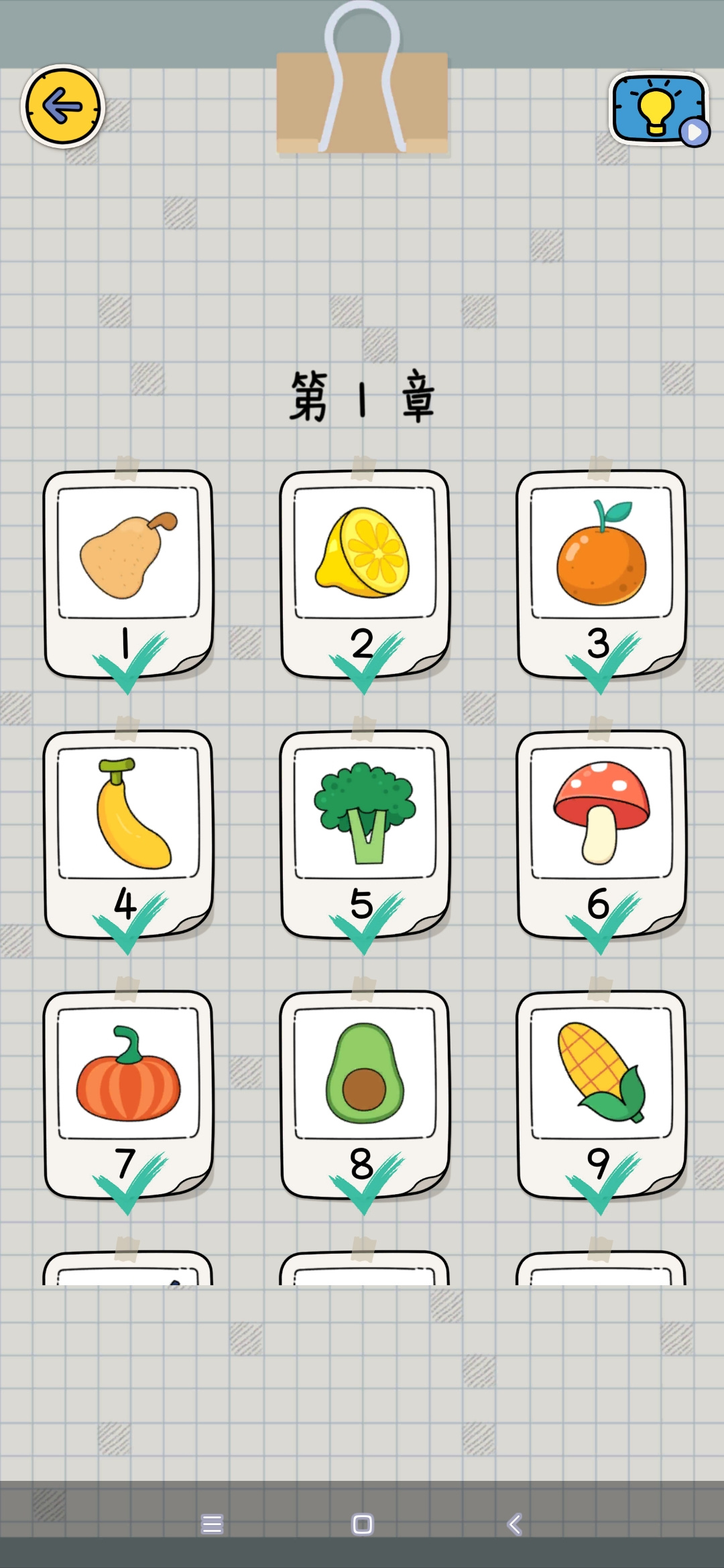The height and width of the screenshot is (1568, 724).
Task: Select level 2 with the lemon
Action: point(365,574)
